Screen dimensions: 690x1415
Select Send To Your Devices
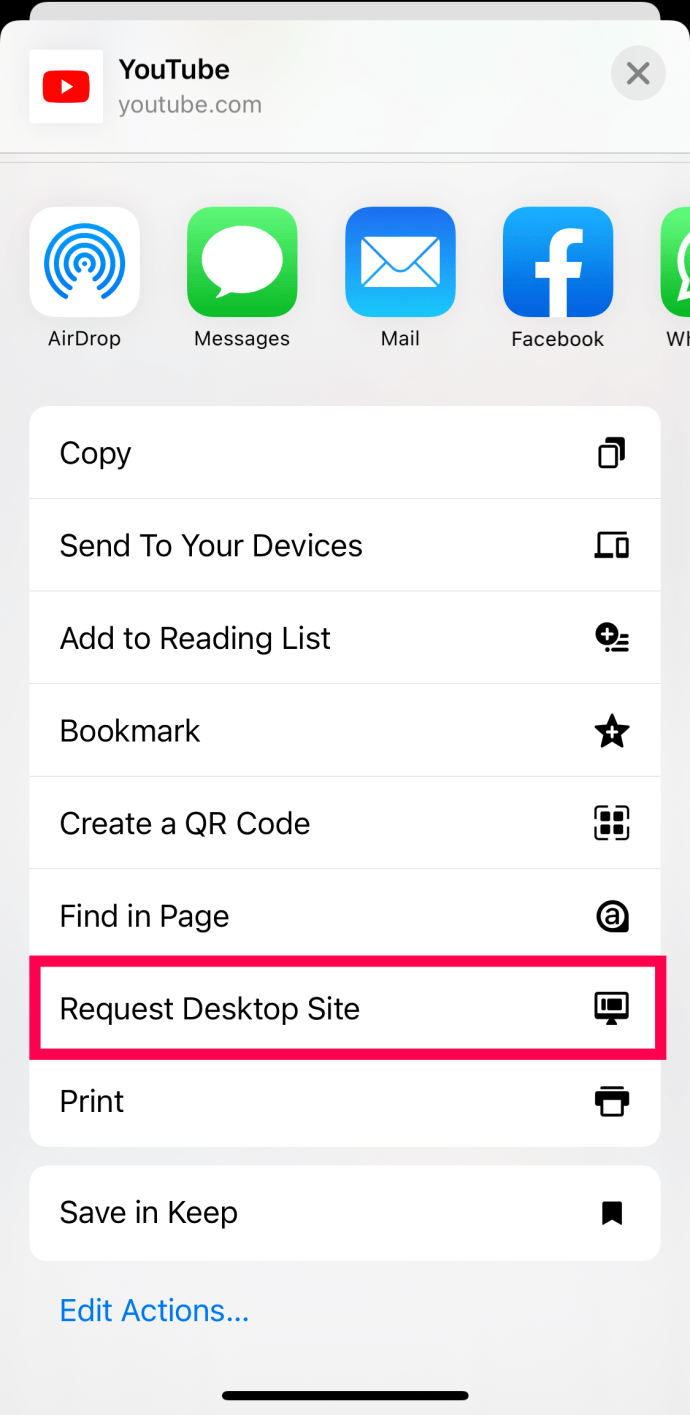(x=345, y=545)
